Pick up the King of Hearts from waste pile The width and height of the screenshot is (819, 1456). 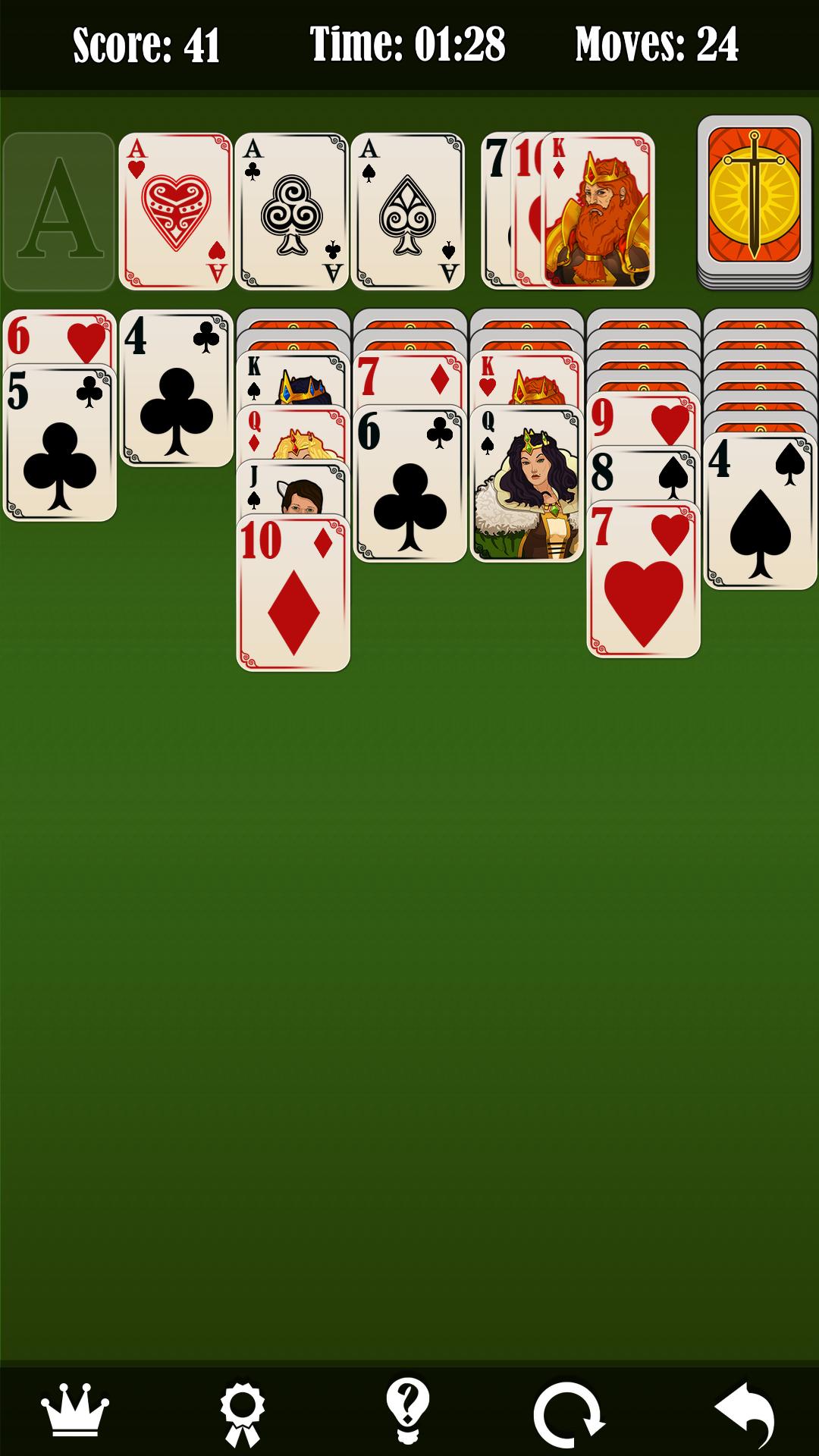pos(597,210)
